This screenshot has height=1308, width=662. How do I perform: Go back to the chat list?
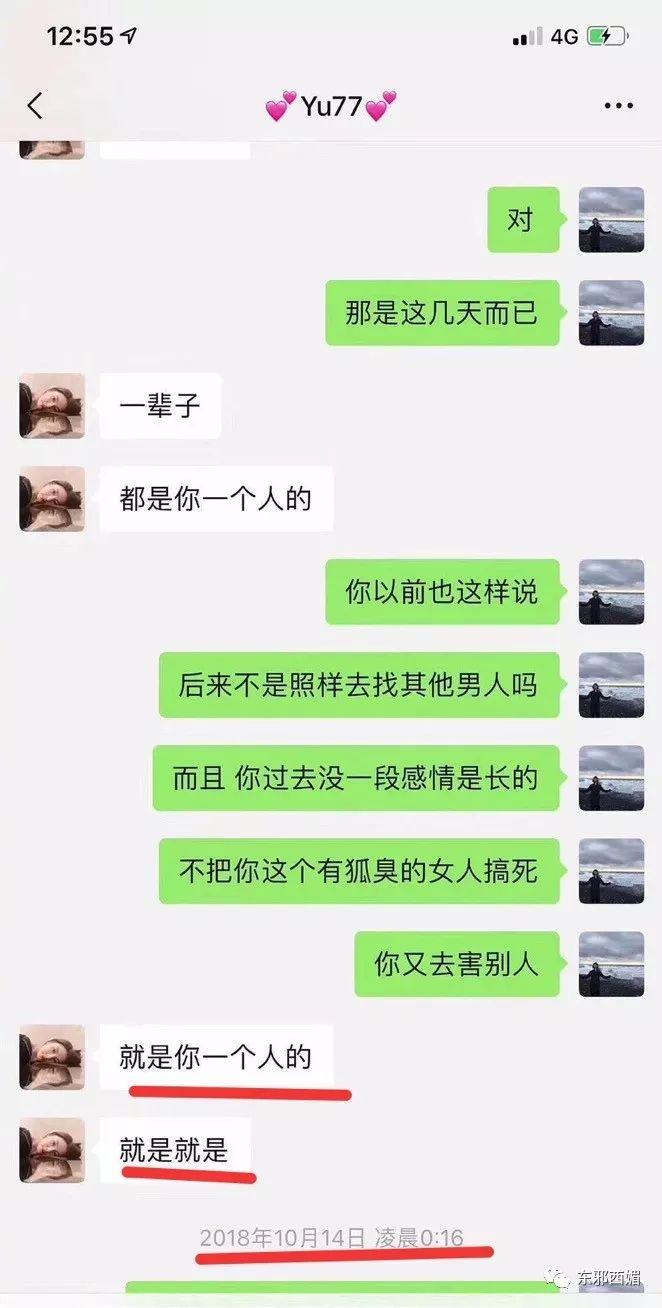(35, 106)
